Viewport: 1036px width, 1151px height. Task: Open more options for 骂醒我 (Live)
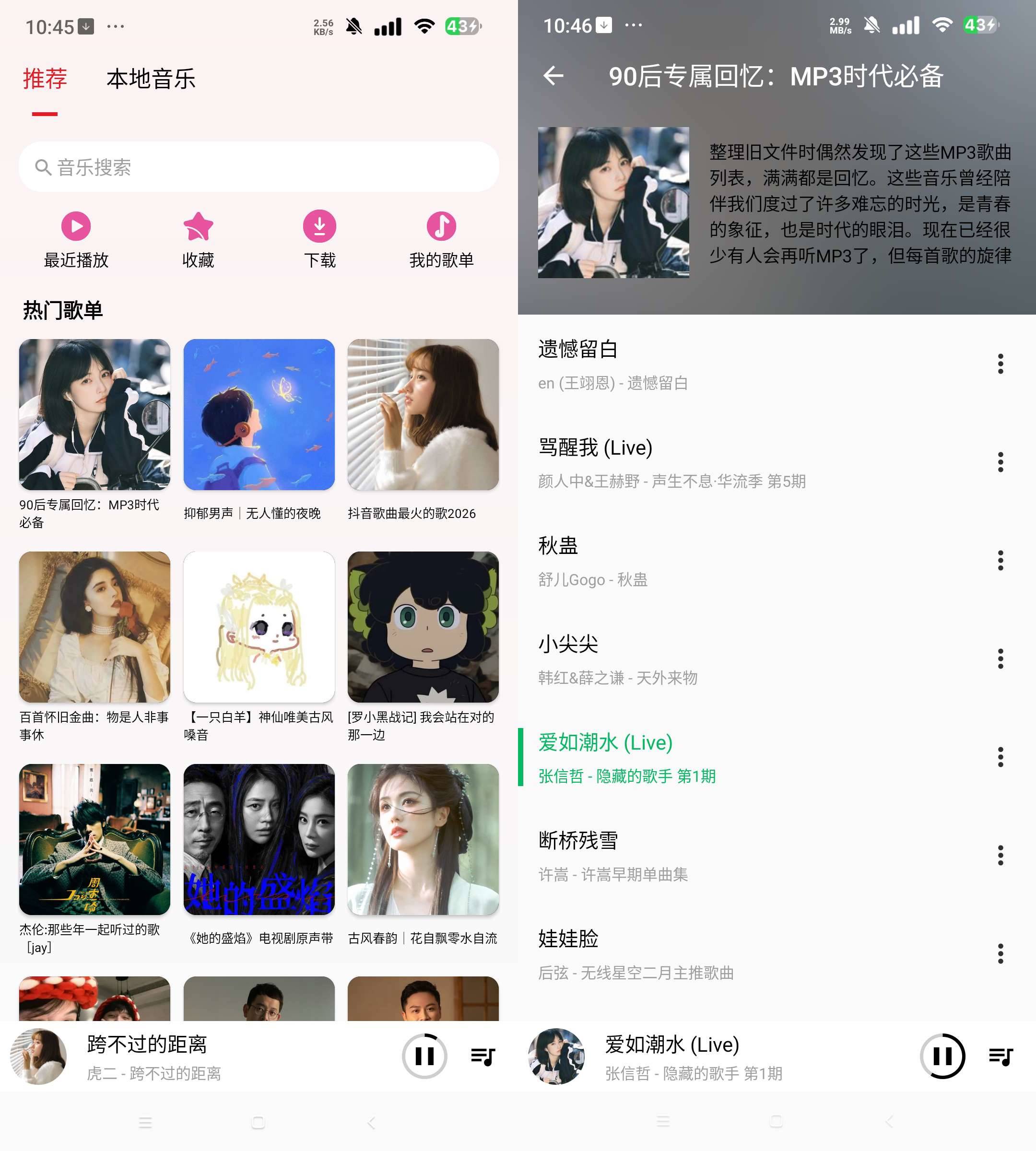pyautogui.click(x=1000, y=462)
